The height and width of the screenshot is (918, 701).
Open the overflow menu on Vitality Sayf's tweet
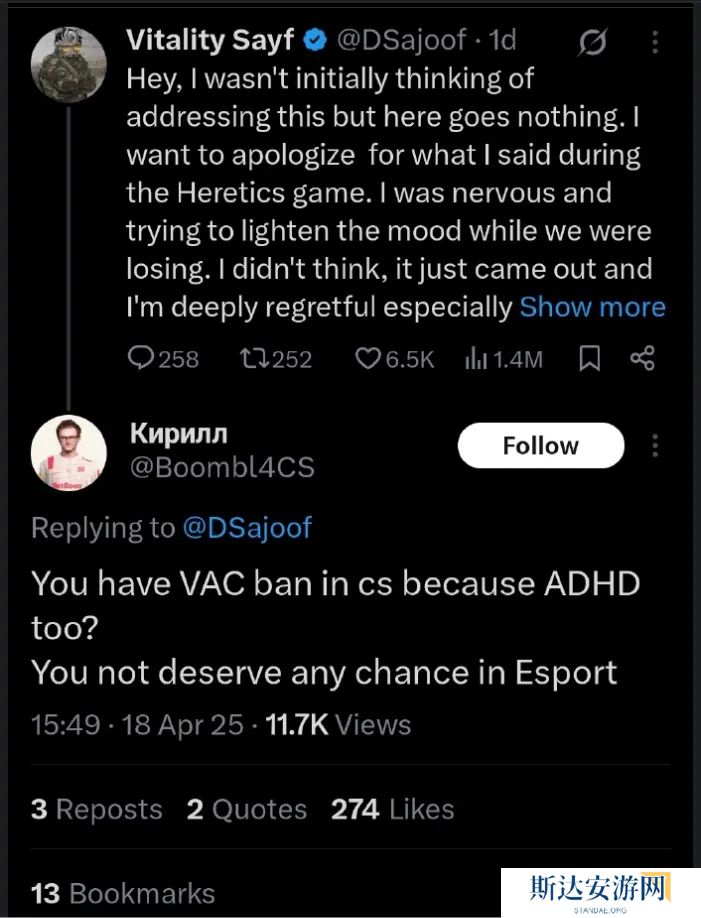click(x=655, y=42)
